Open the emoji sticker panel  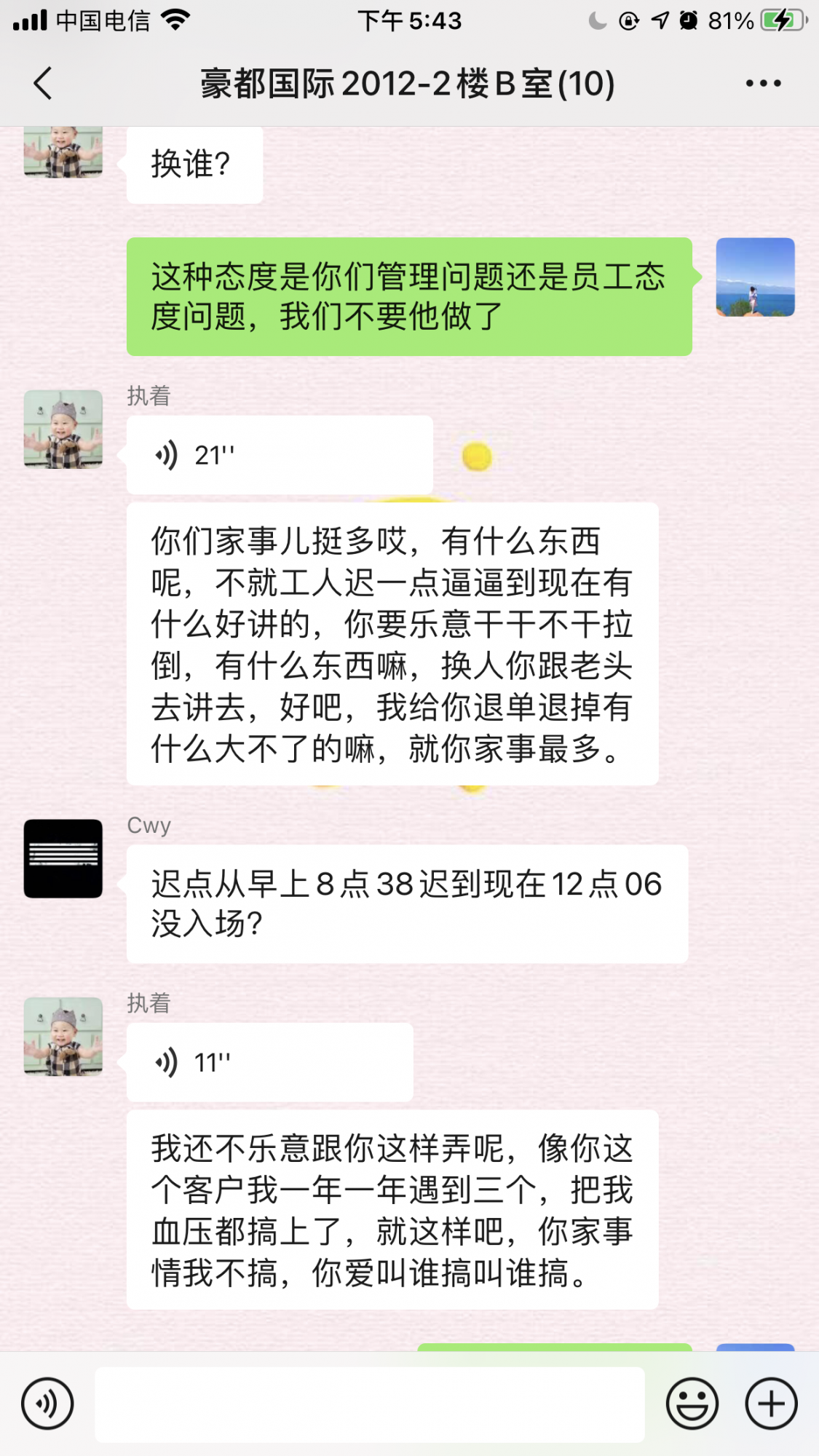pyautogui.click(x=692, y=1404)
